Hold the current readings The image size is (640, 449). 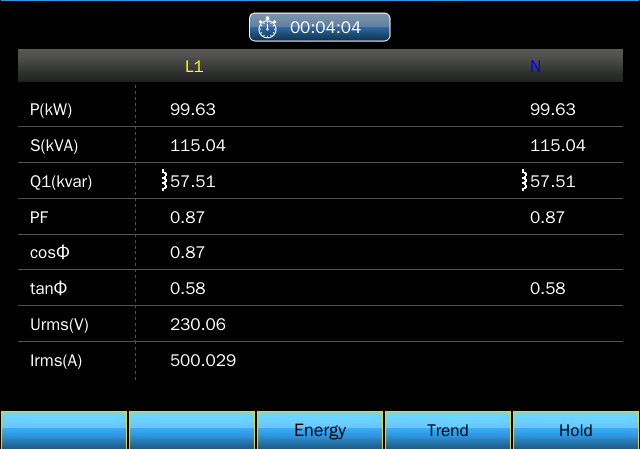(x=575, y=430)
